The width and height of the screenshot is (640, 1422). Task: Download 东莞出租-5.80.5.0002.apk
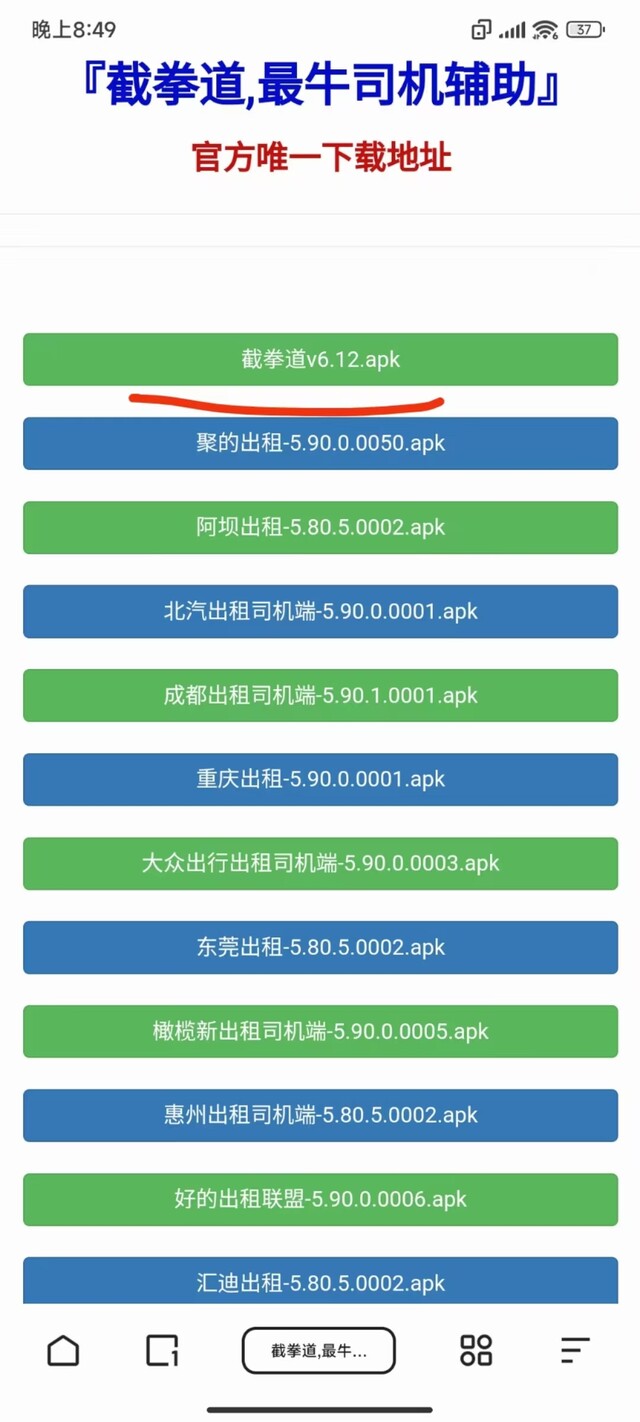[320, 947]
